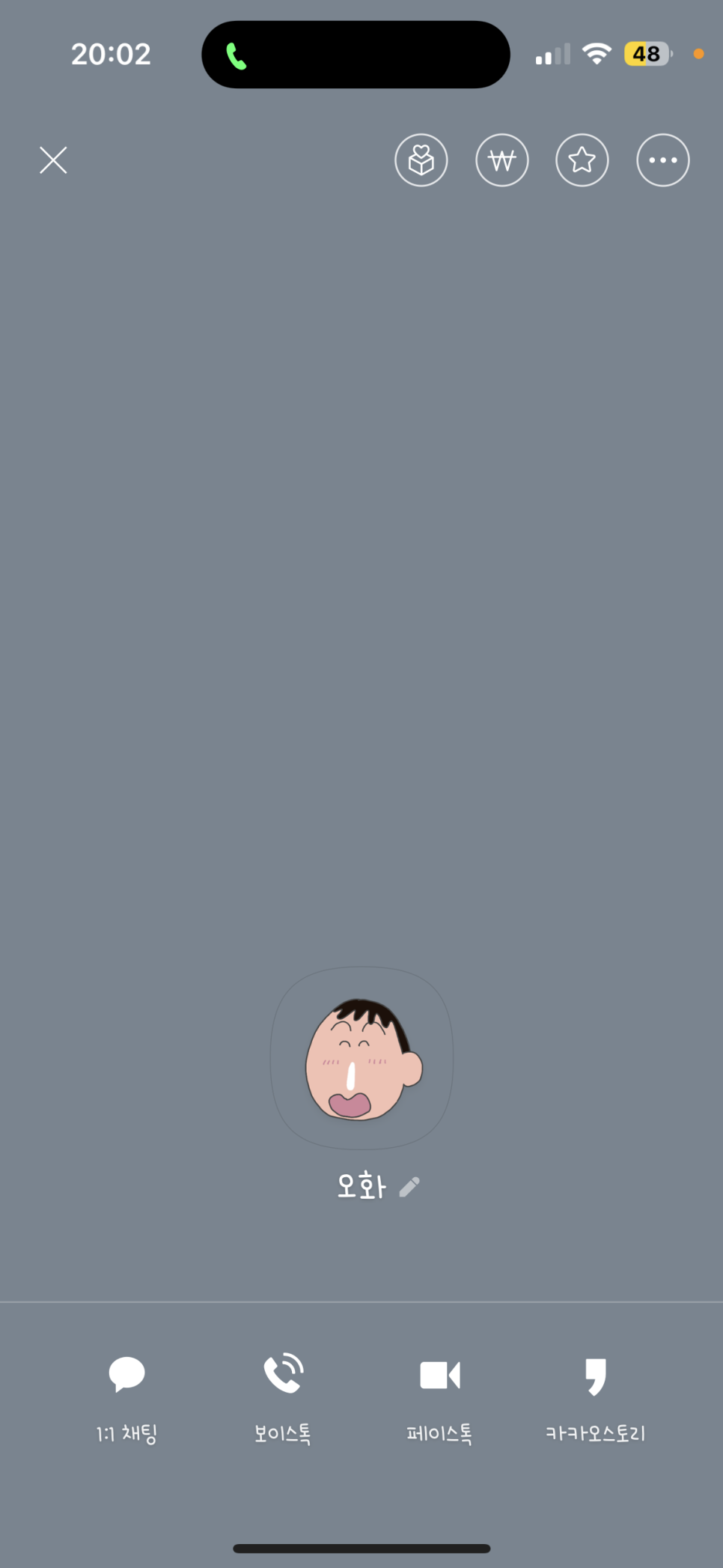Open the gift box icon
723x1568 pixels.
coord(421,160)
